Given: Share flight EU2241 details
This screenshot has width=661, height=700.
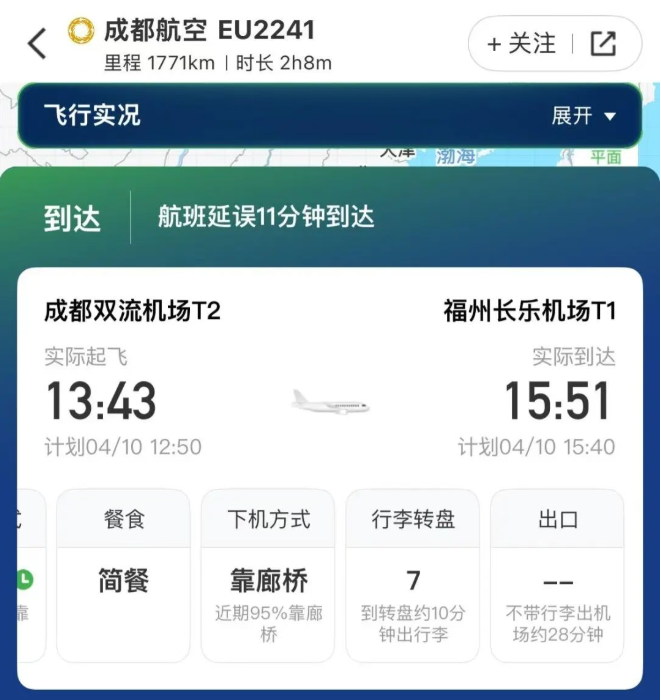Looking at the screenshot, I should [603, 44].
